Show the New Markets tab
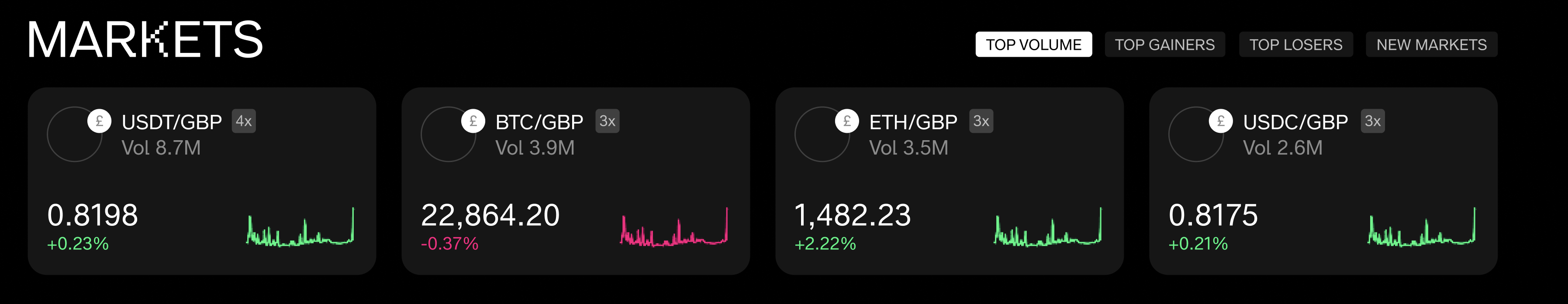The height and width of the screenshot is (304, 1568). pyautogui.click(x=1431, y=45)
